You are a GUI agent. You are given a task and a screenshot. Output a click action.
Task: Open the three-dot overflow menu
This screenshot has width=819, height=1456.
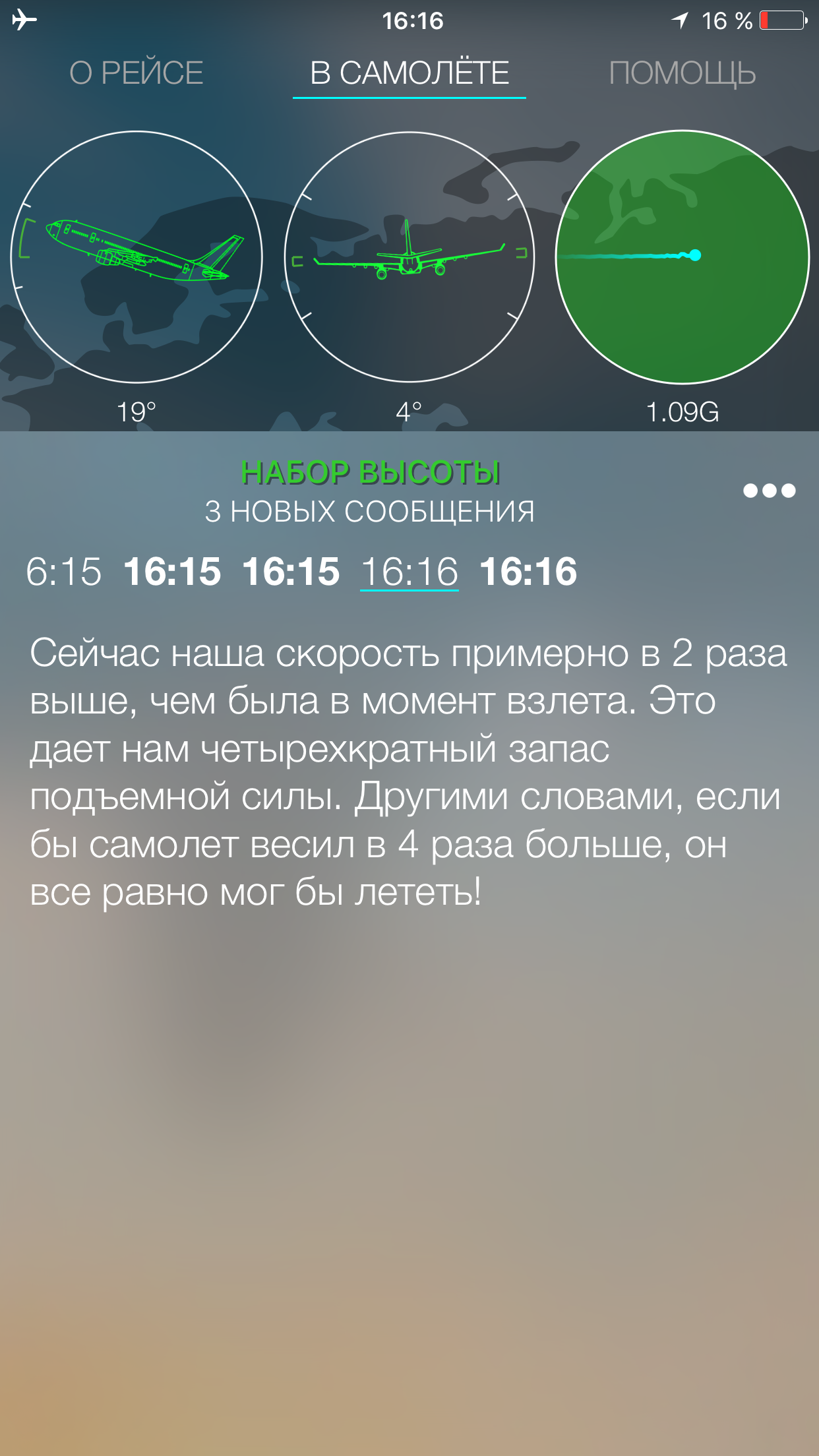(x=769, y=491)
